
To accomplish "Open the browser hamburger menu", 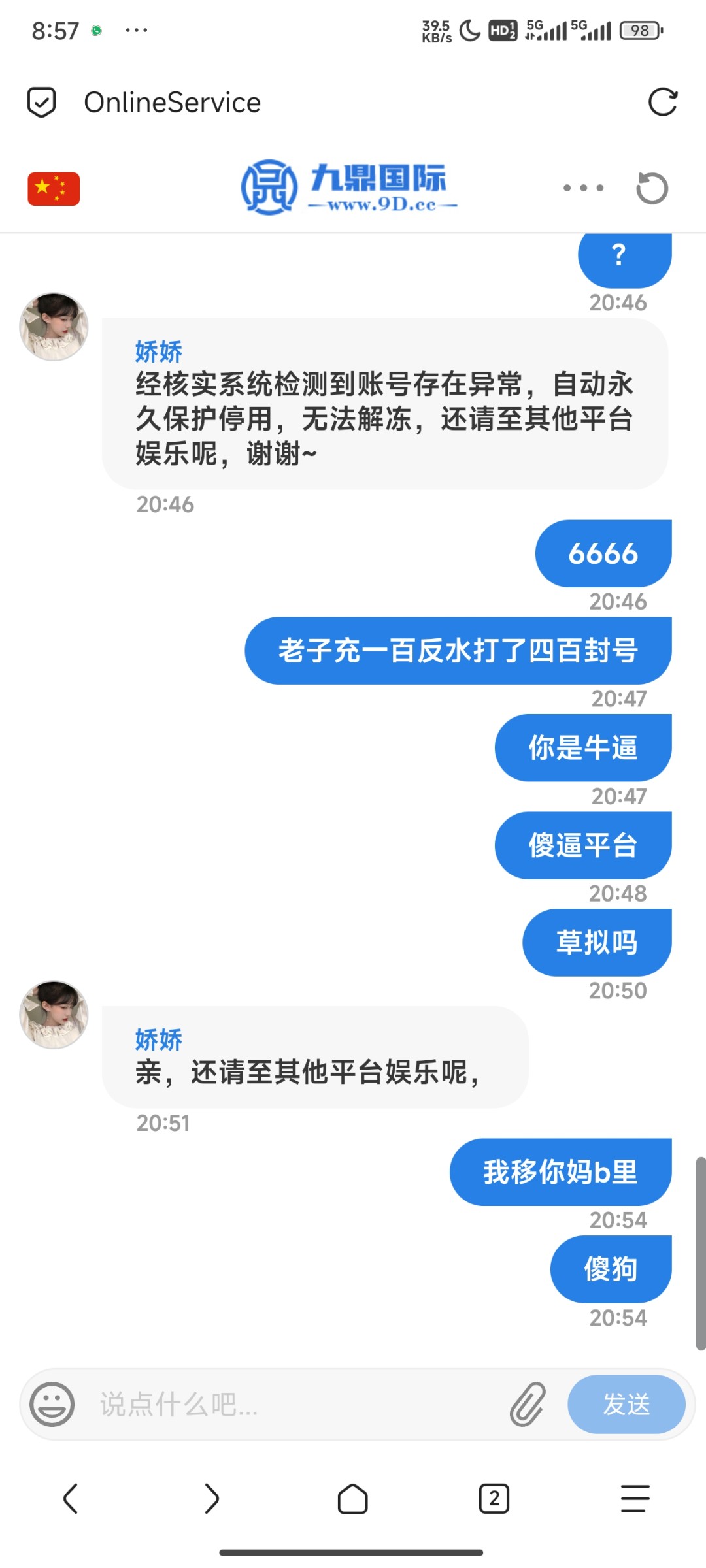I will (634, 1499).
